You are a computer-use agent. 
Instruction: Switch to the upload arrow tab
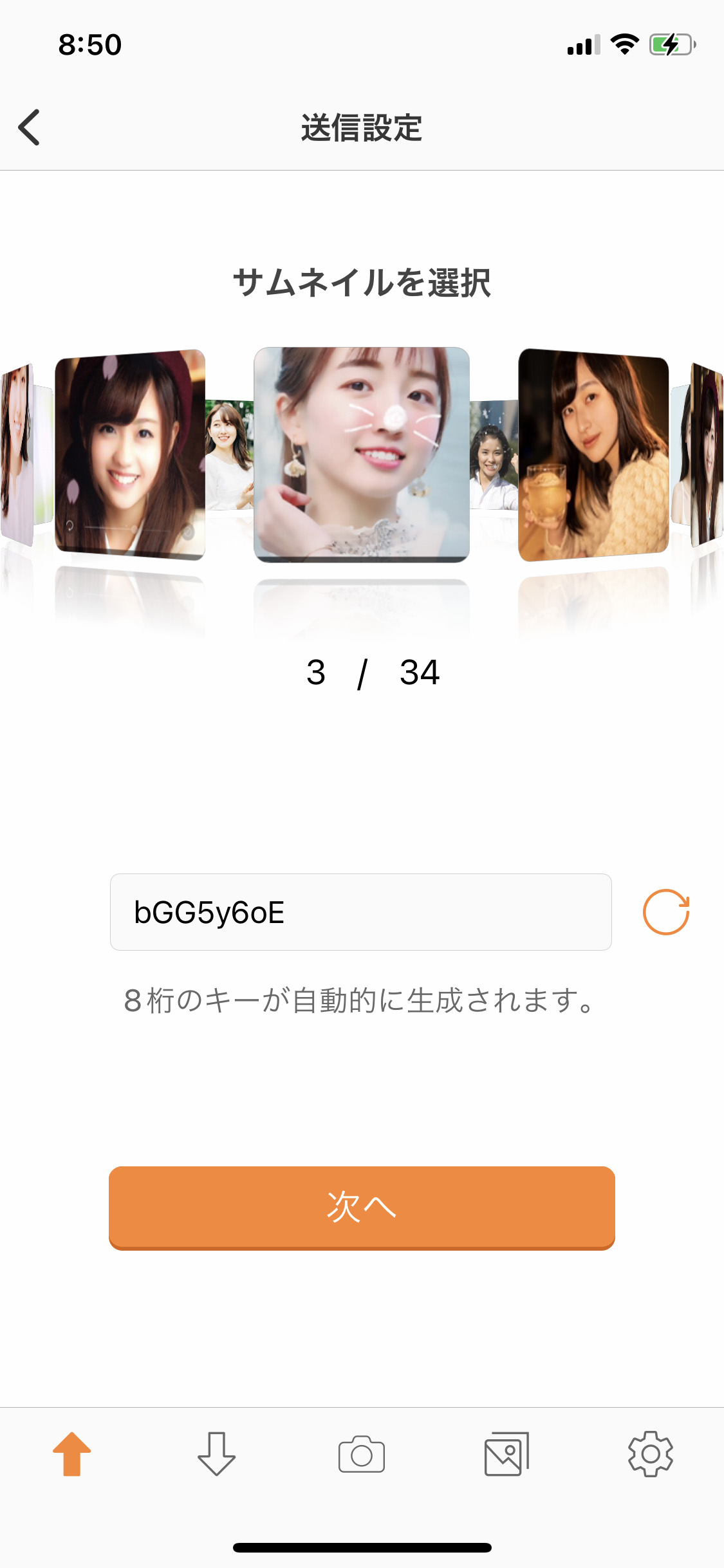click(72, 1454)
